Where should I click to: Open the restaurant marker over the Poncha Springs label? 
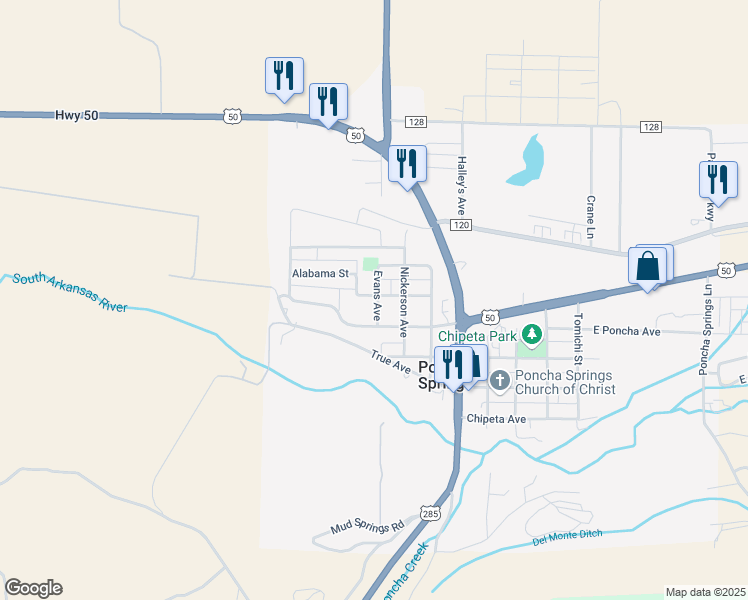[453, 367]
